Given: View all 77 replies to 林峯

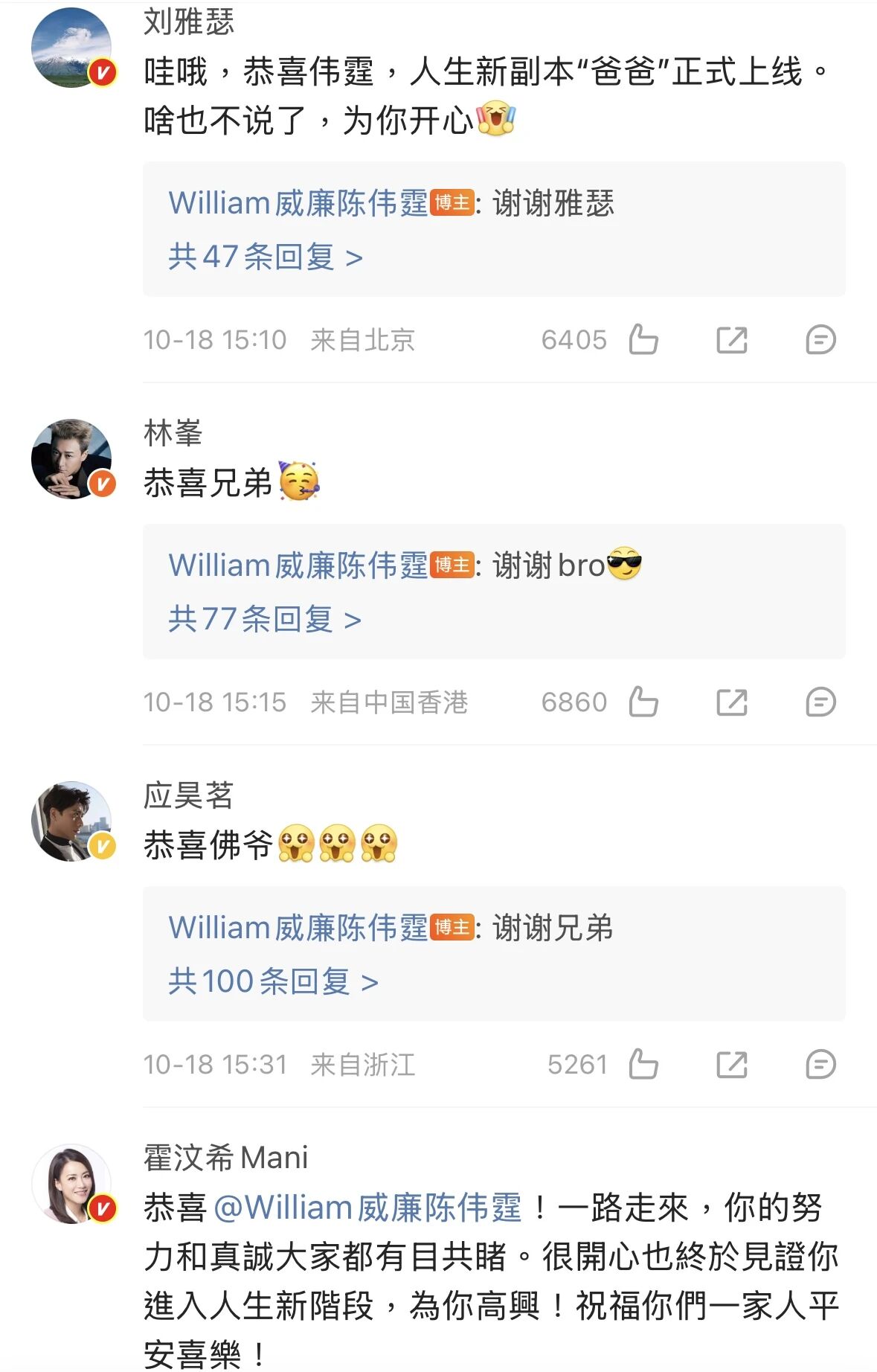Looking at the screenshot, I should click(265, 620).
